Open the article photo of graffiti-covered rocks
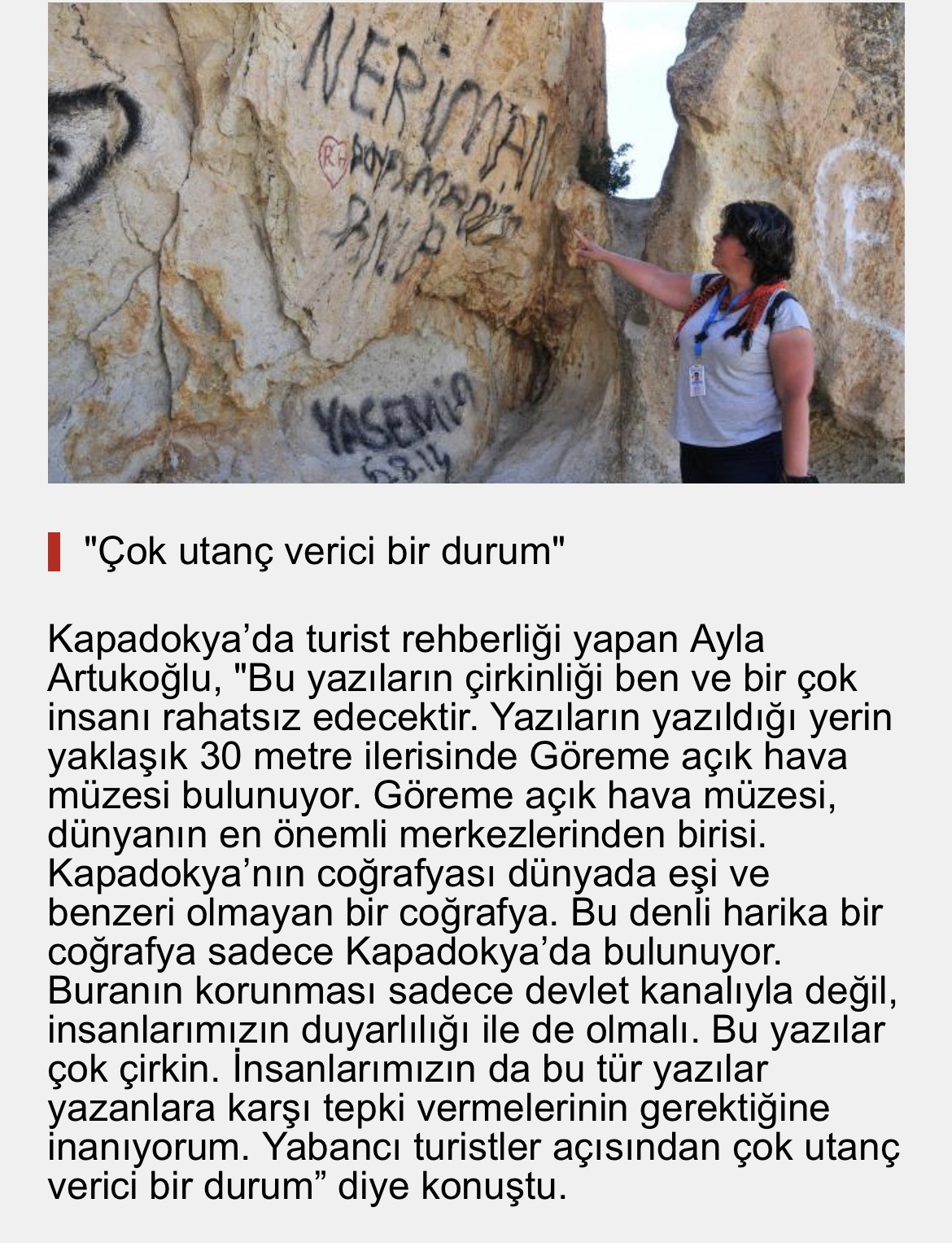The width and height of the screenshot is (952, 1251). click(476, 243)
